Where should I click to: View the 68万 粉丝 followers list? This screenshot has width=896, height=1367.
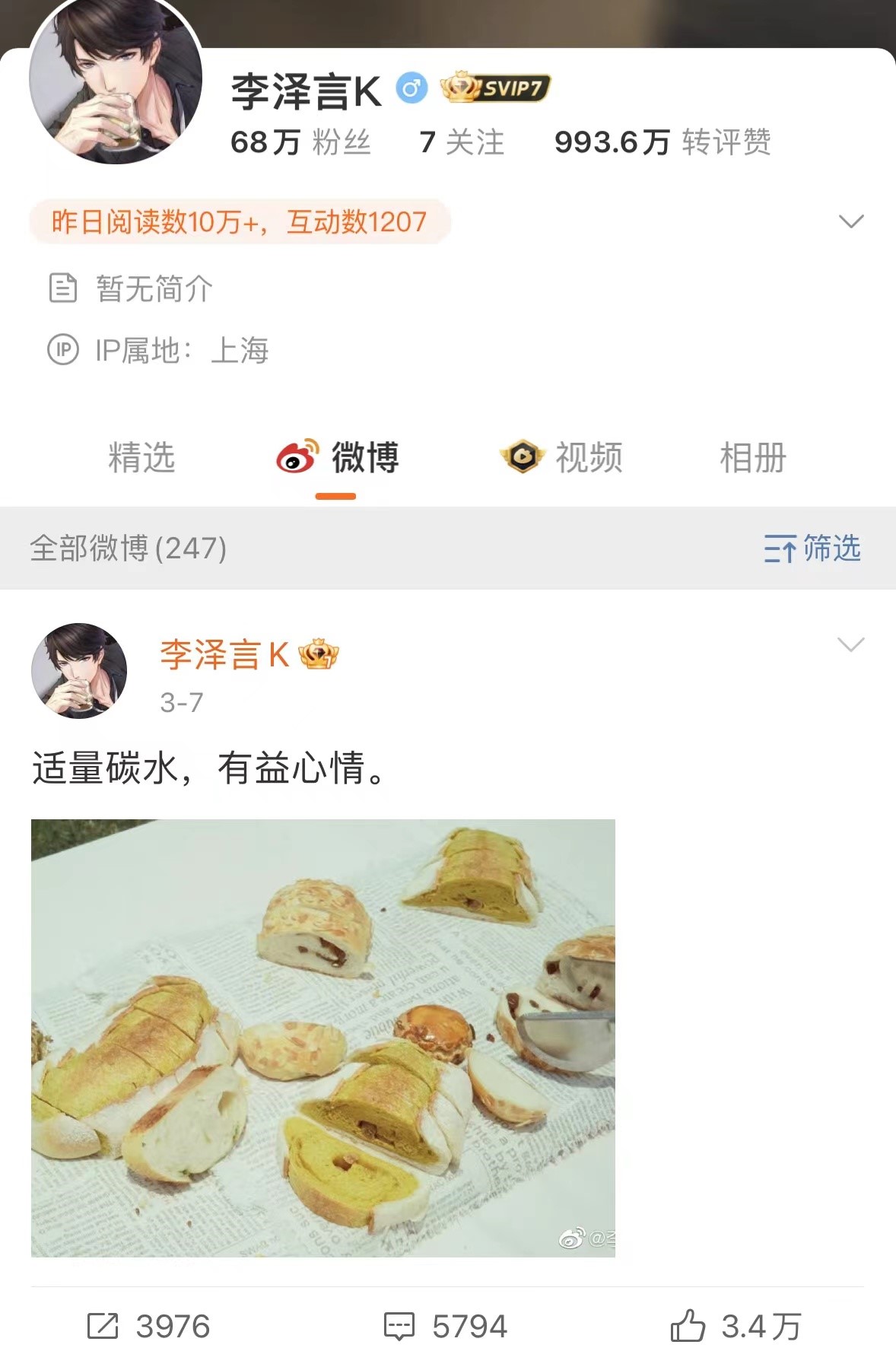[x=300, y=142]
